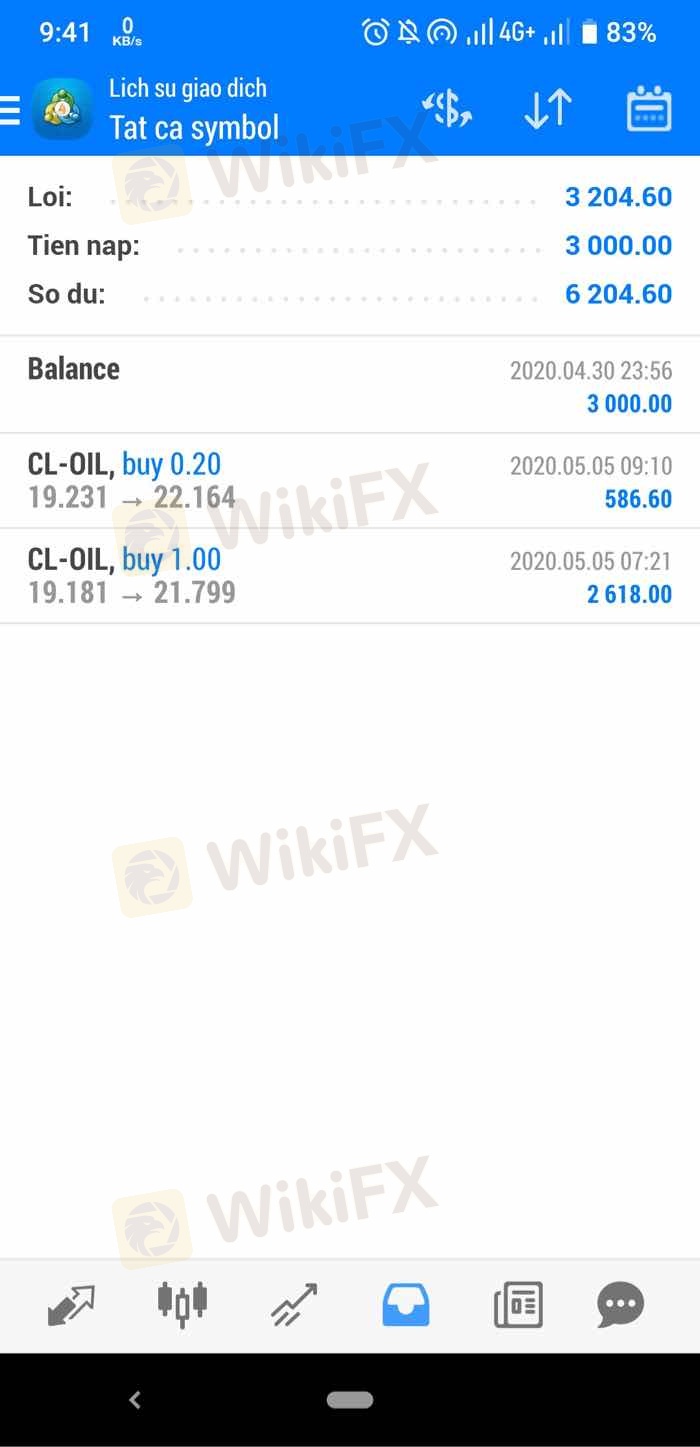This screenshot has height=1447, width=700.
Task: Change history sort order with arrows icon
Action: [x=548, y=109]
